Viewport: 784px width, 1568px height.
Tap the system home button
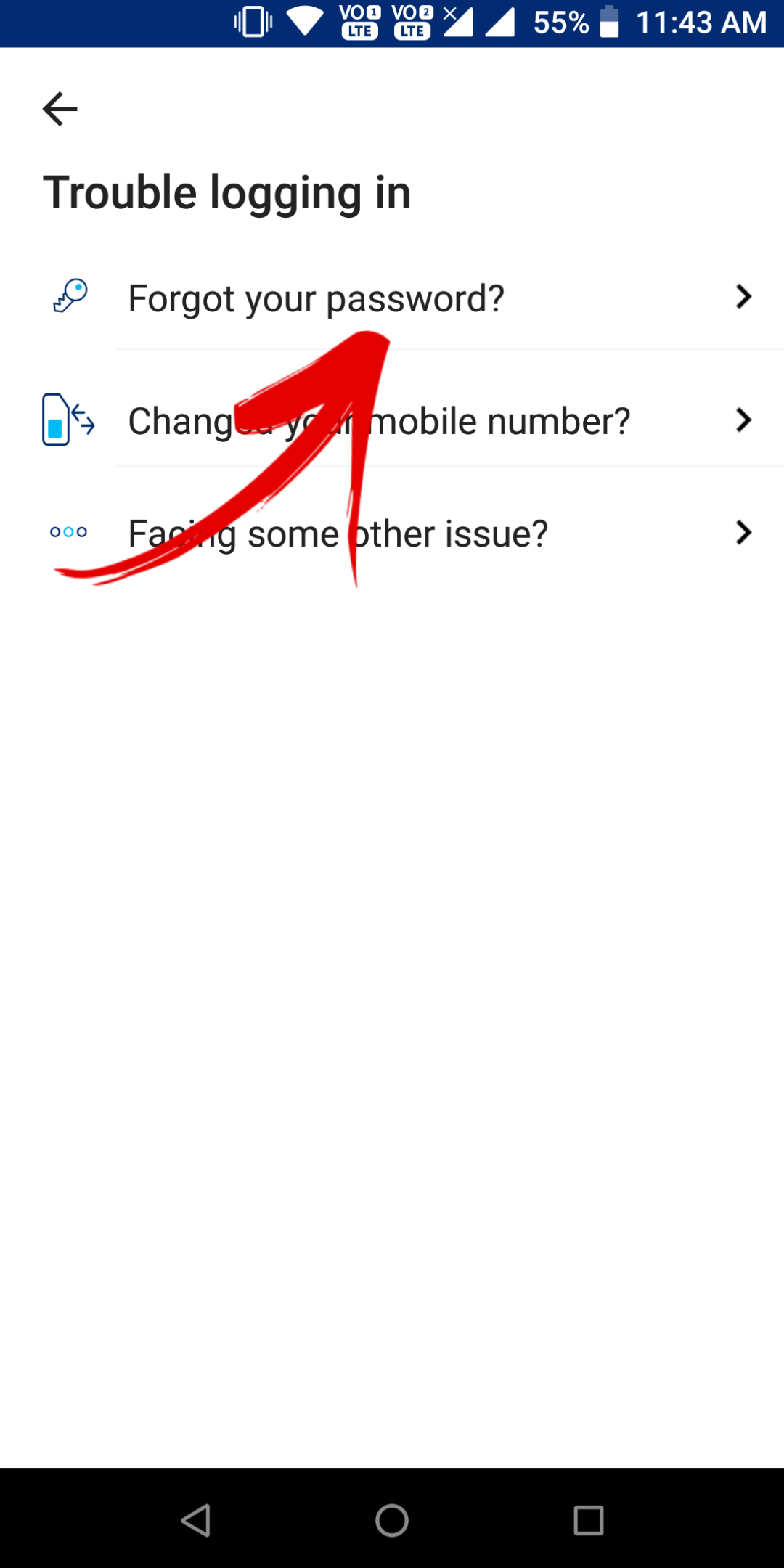click(392, 1520)
